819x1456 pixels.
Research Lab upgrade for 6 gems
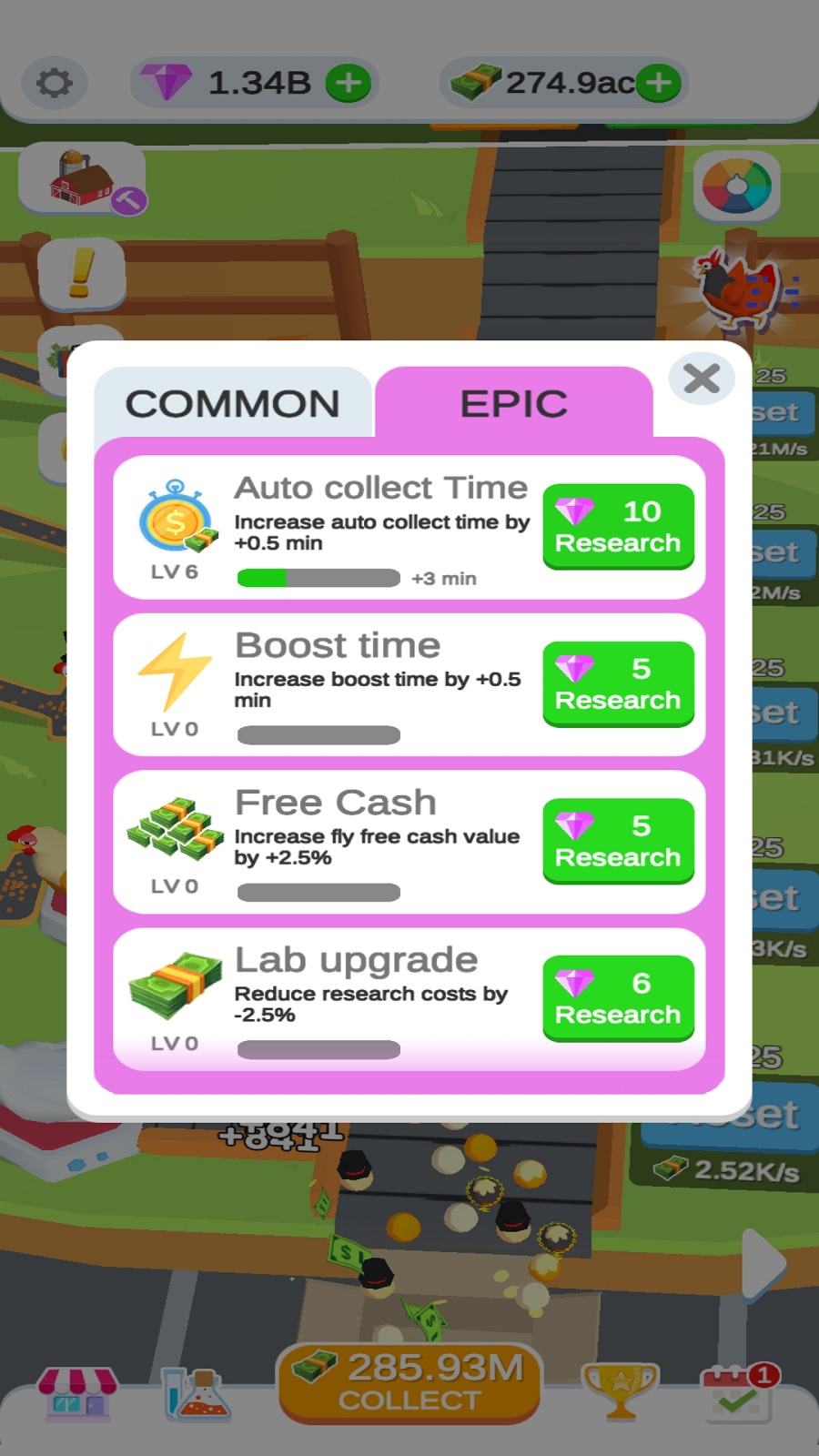[x=618, y=997]
